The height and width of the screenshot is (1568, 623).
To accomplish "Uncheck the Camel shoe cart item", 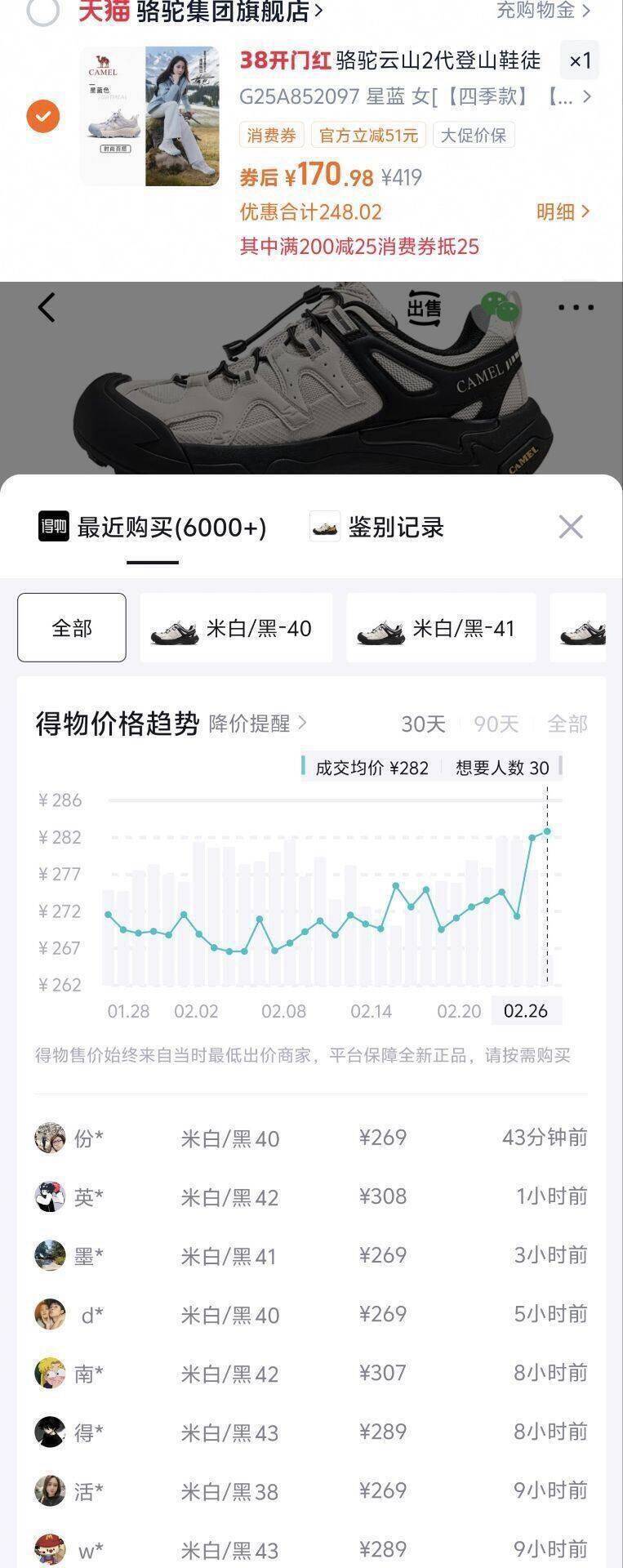I will (x=43, y=116).
